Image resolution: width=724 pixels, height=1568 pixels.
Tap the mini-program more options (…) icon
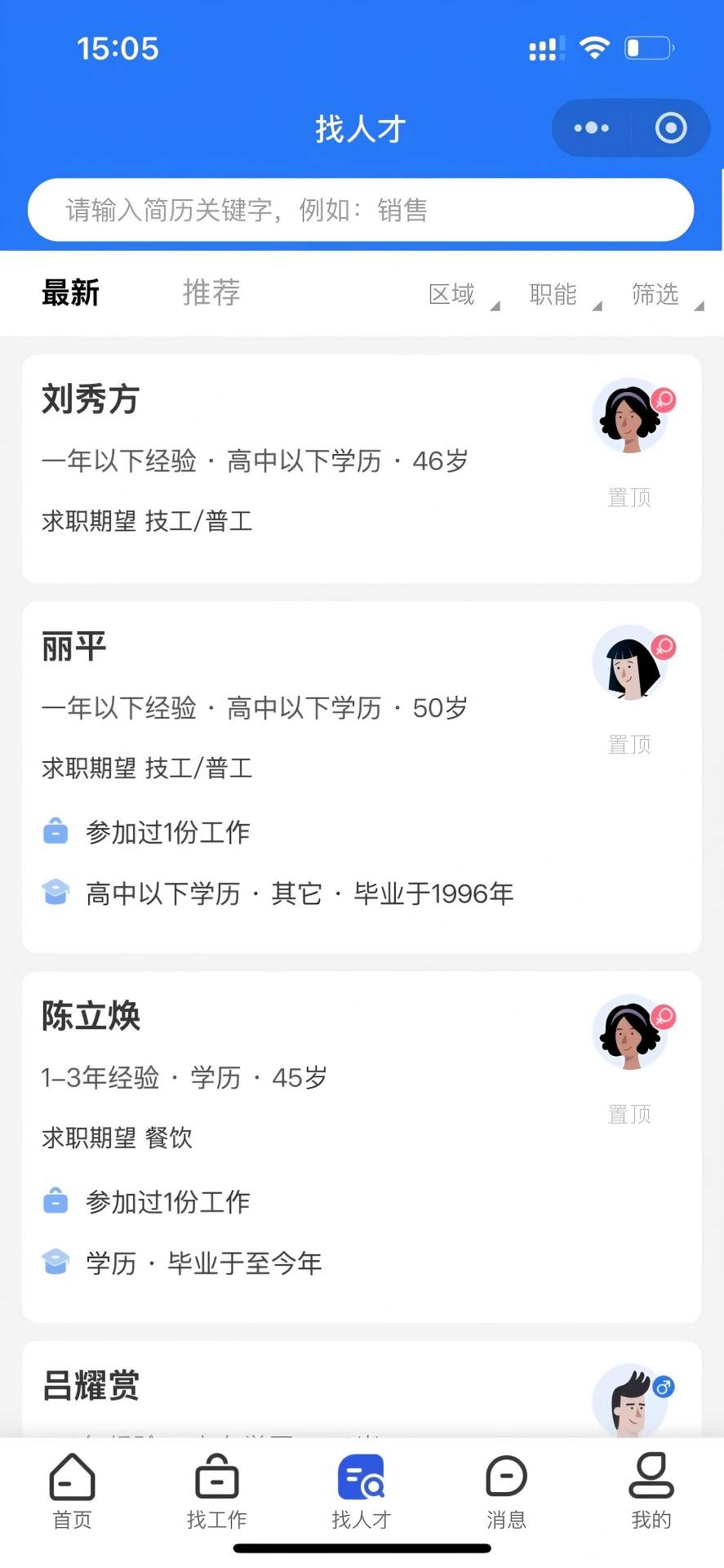coord(590,127)
